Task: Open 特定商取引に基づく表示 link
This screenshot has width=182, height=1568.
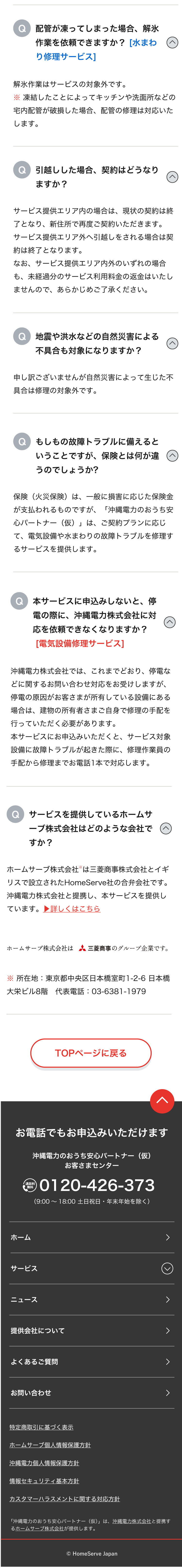Action: 41,1427
